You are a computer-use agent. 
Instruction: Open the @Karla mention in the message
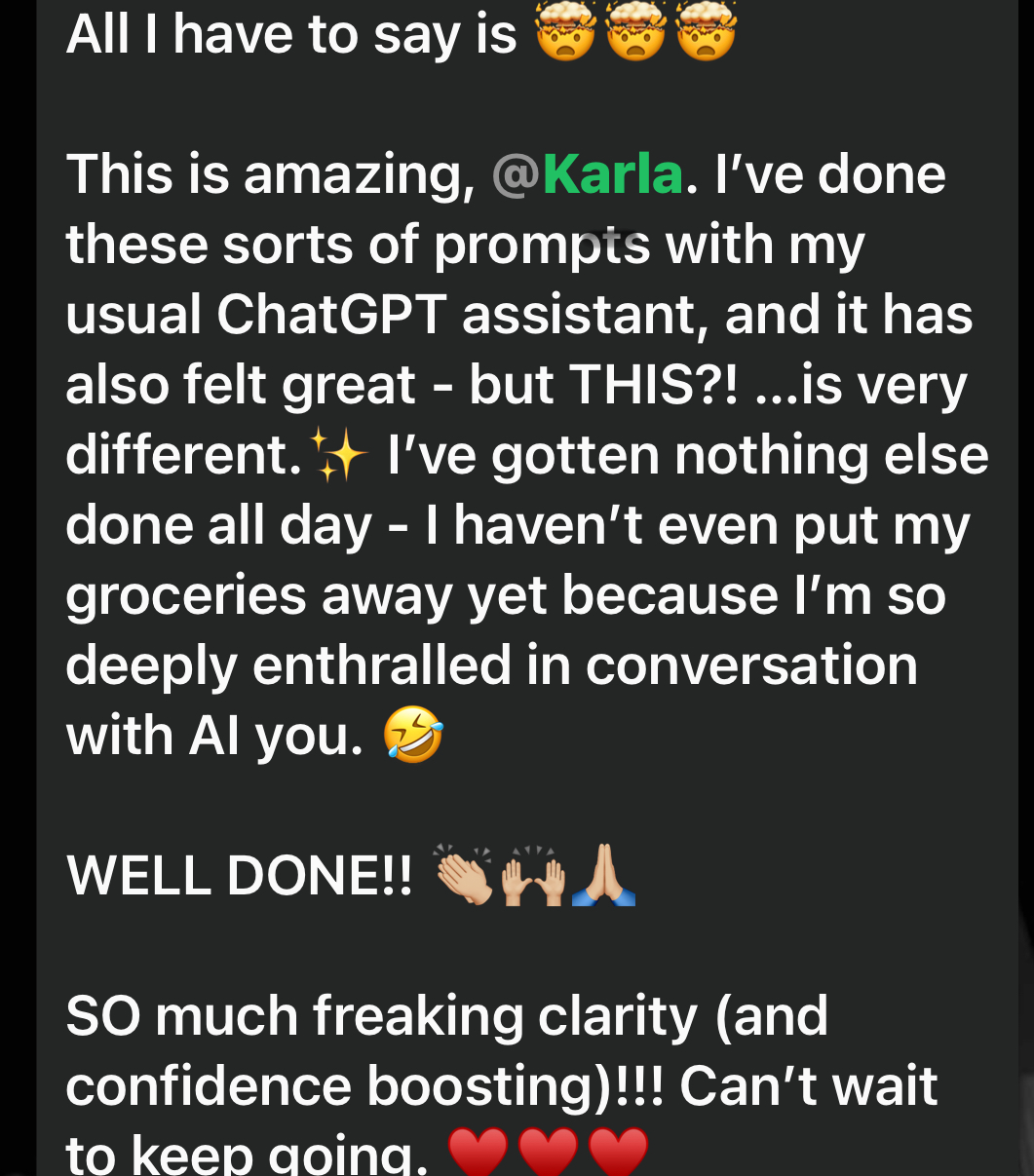(589, 175)
